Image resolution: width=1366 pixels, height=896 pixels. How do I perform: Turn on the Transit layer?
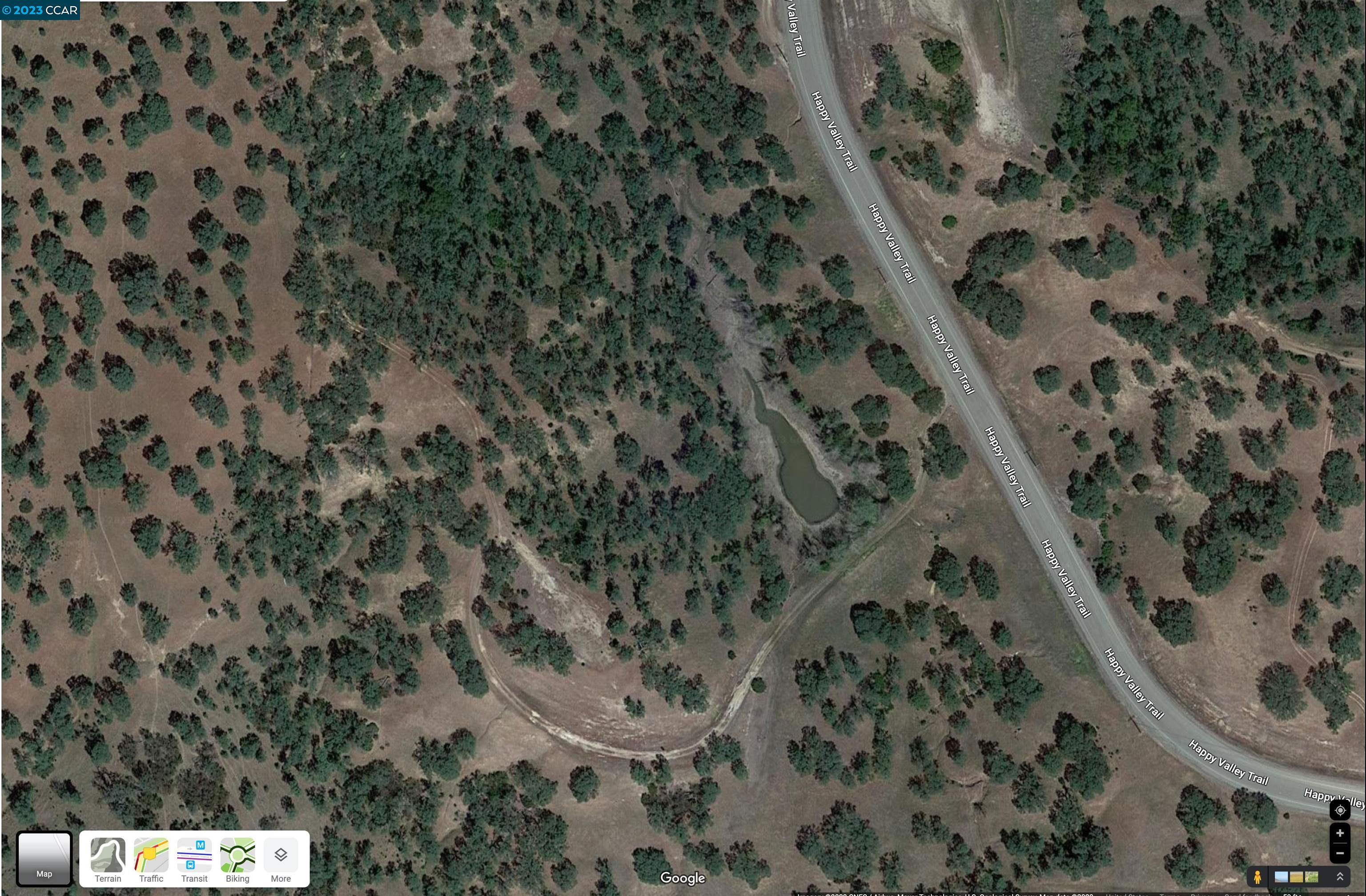coord(194,859)
